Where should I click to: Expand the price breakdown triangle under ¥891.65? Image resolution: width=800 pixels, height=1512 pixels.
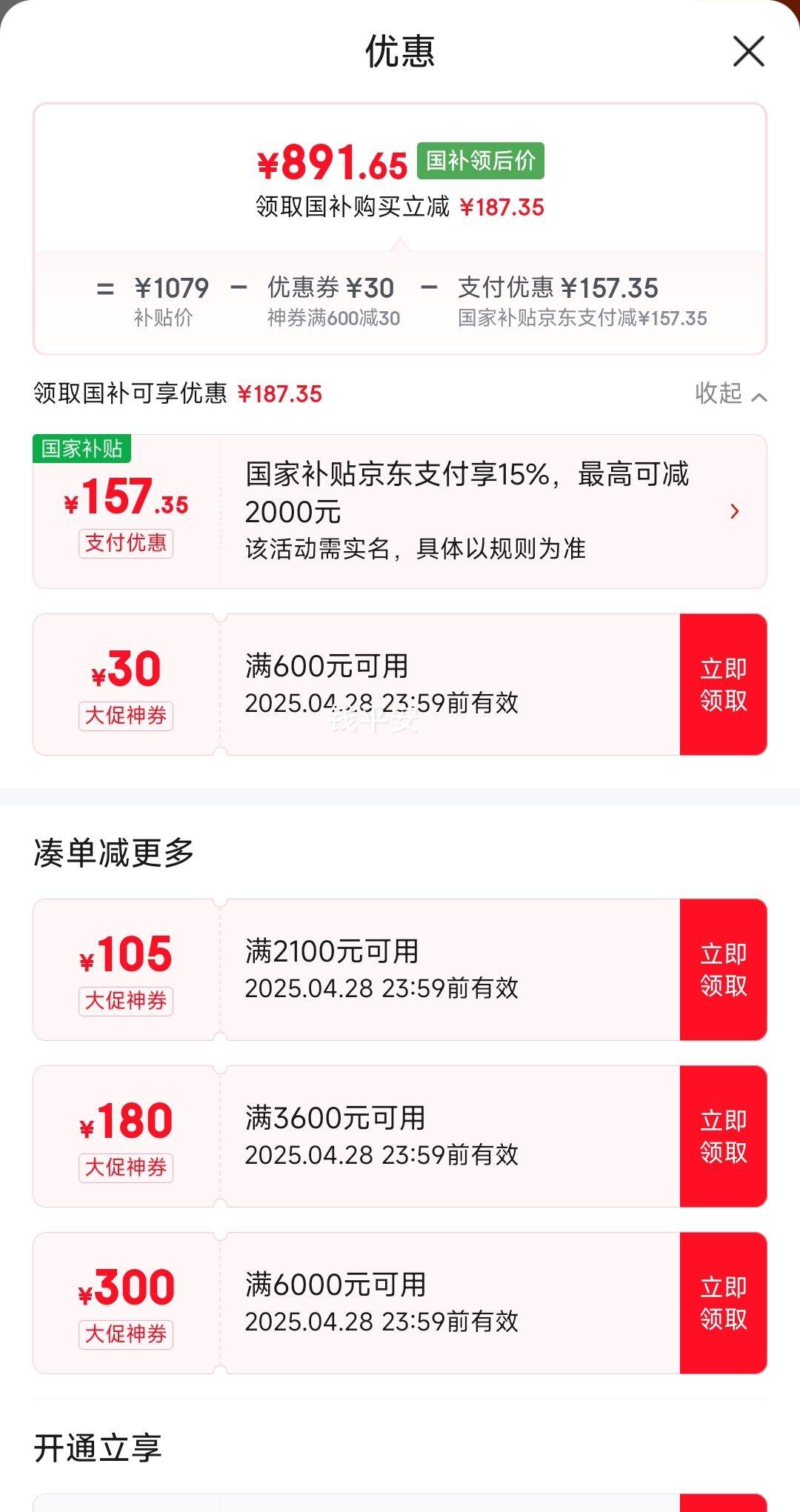(x=400, y=244)
